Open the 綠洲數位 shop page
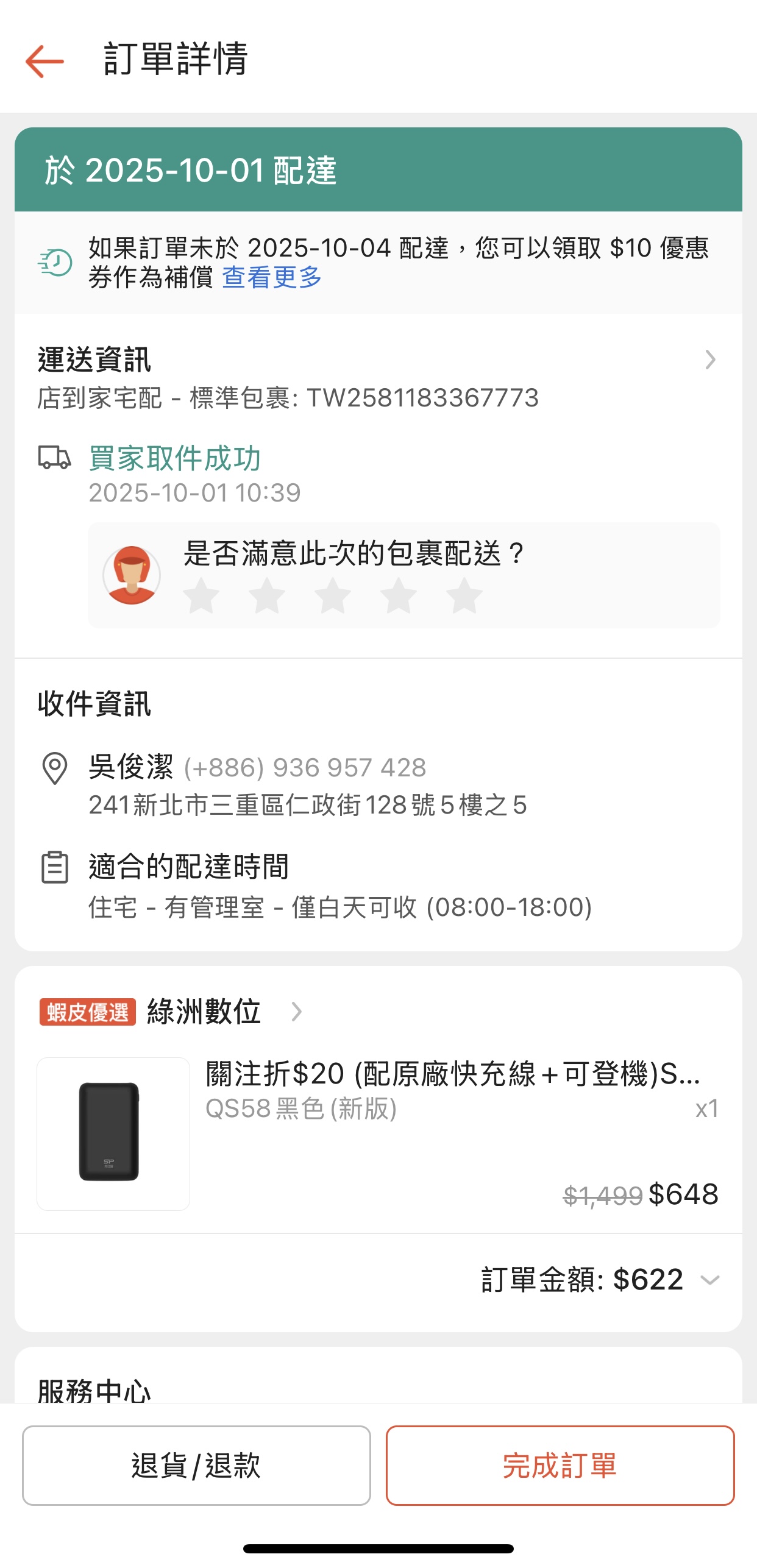The image size is (757, 1568). tap(205, 1012)
